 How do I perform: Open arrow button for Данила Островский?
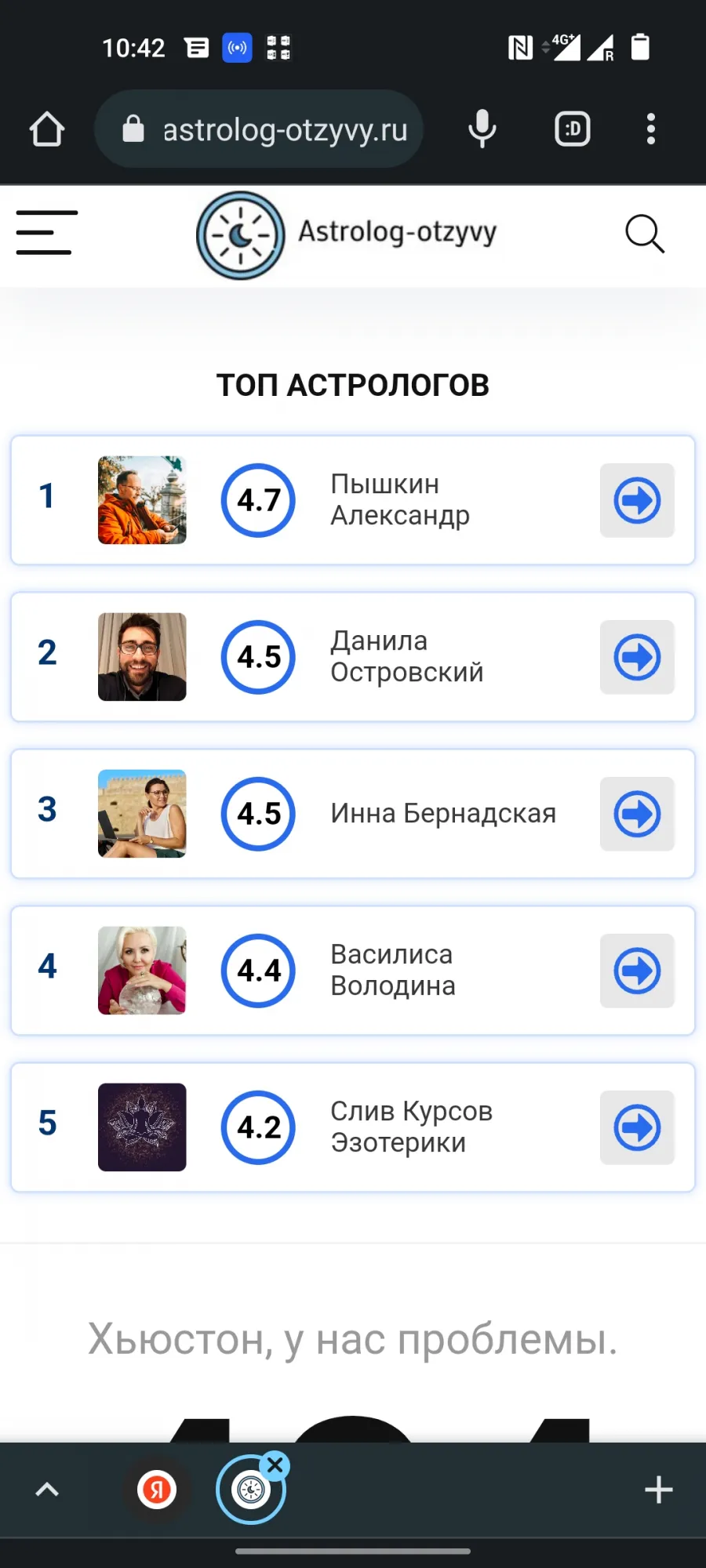coord(637,657)
